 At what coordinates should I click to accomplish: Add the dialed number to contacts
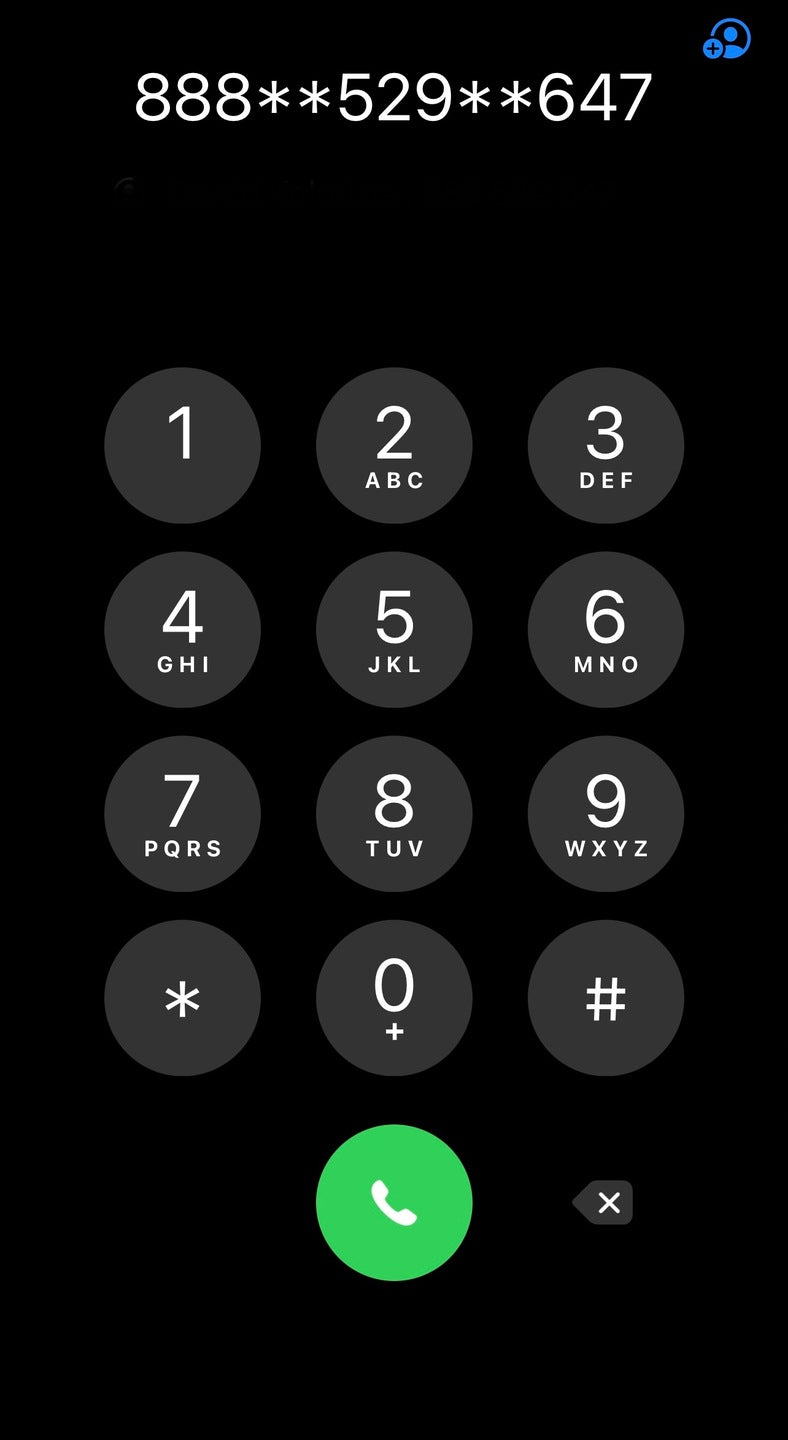(727, 40)
